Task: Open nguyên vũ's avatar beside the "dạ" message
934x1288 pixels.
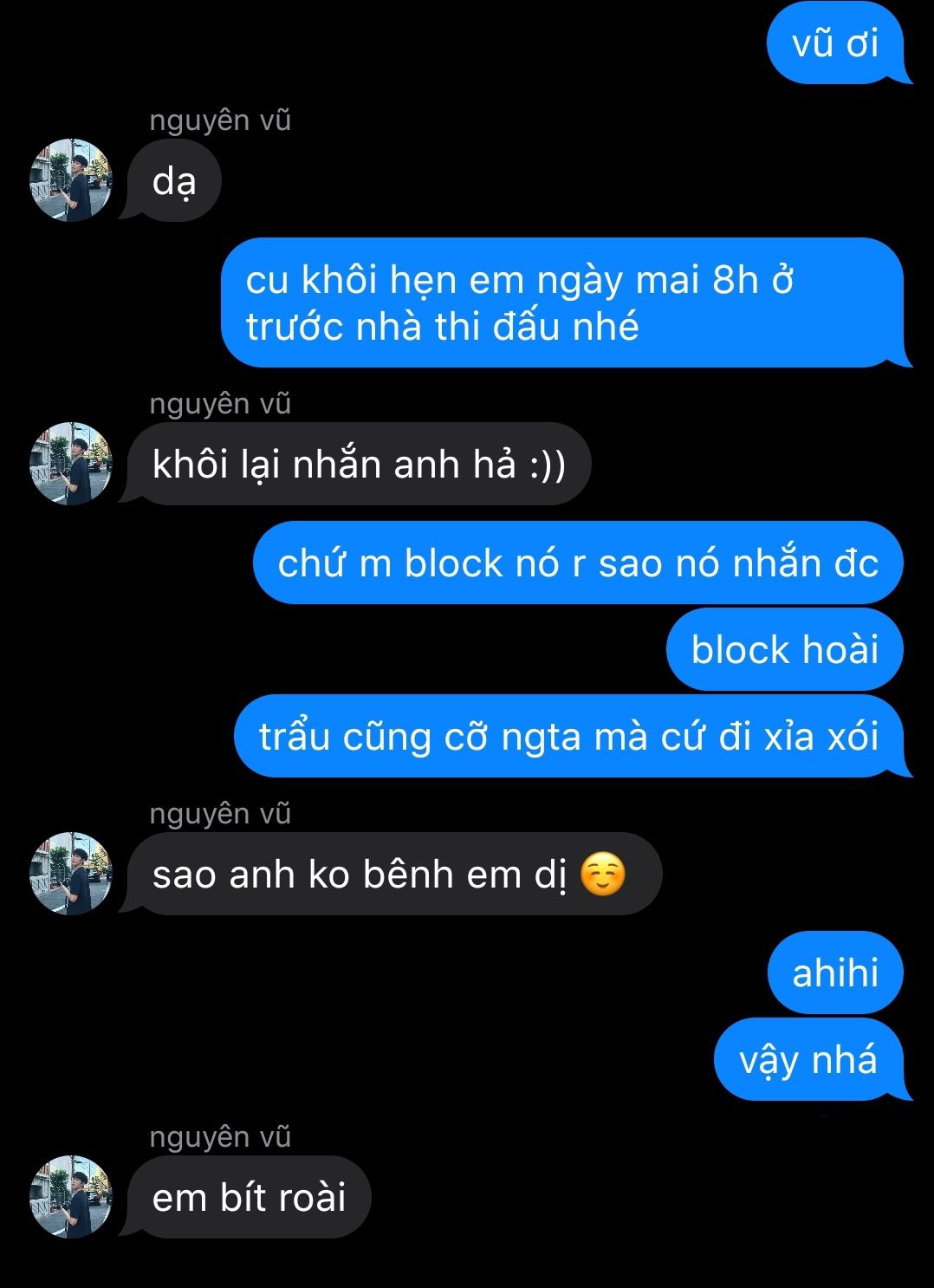Action: (71, 180)
